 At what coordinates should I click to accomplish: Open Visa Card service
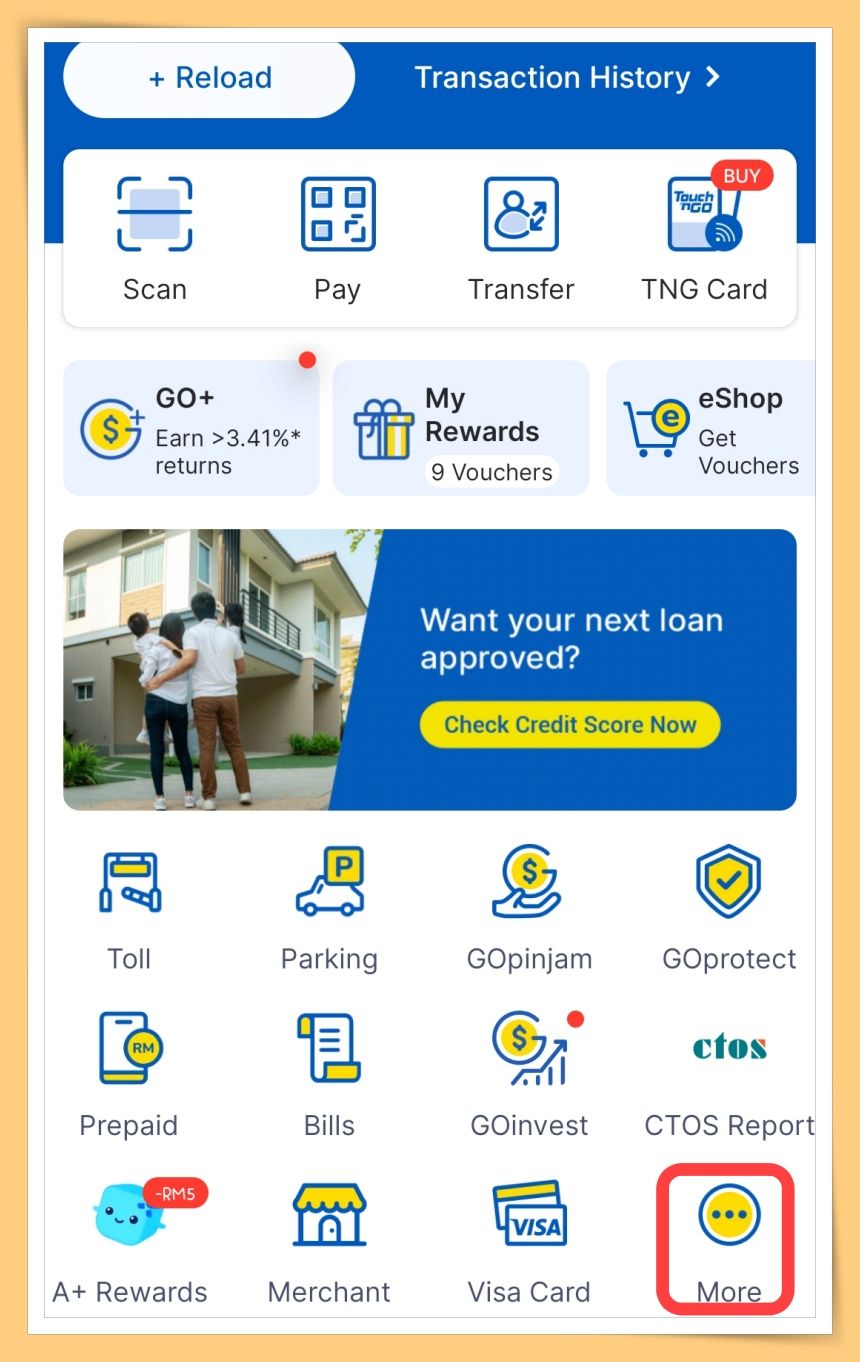[529, 1240]
